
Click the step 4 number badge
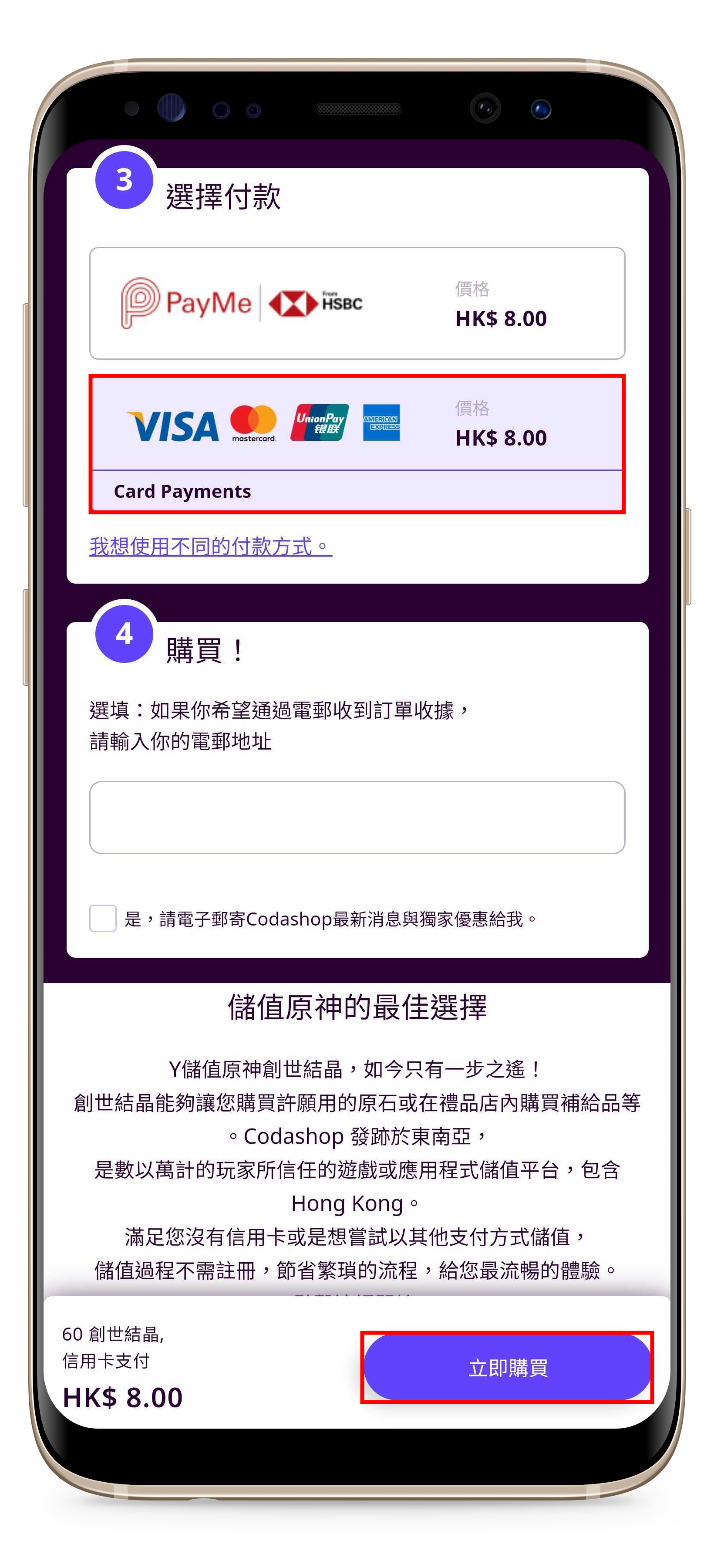pyautogui.click(x=124, y=635)
